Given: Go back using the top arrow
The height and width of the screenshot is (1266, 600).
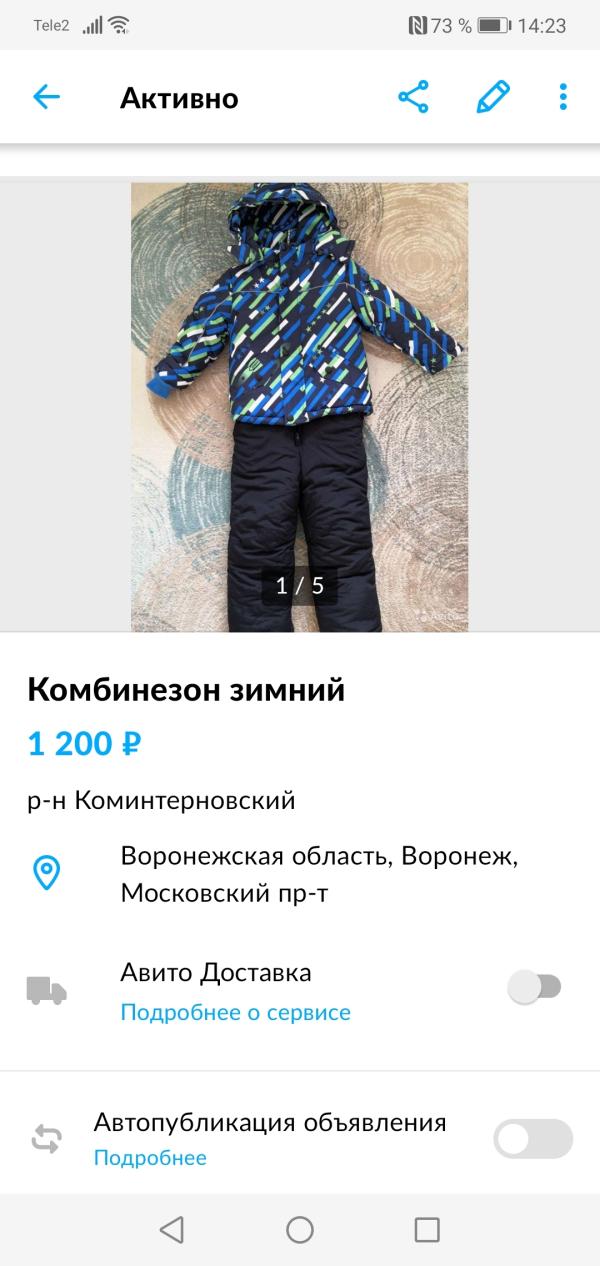Looking at the screenshot, I should click(x=47, y=97).
